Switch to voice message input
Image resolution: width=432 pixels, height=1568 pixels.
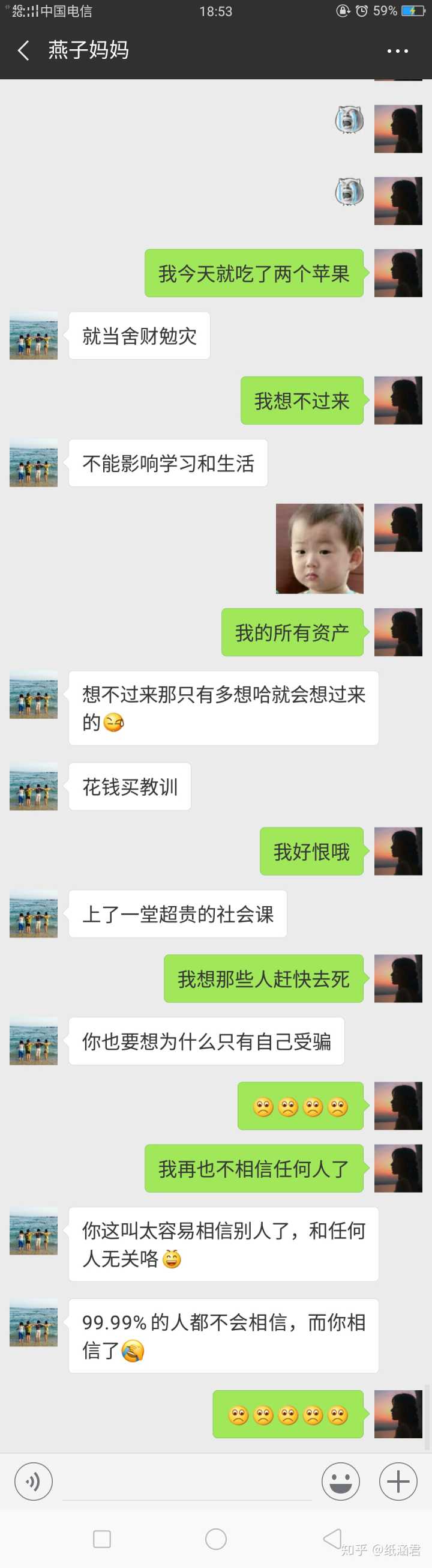[34, 1481]
